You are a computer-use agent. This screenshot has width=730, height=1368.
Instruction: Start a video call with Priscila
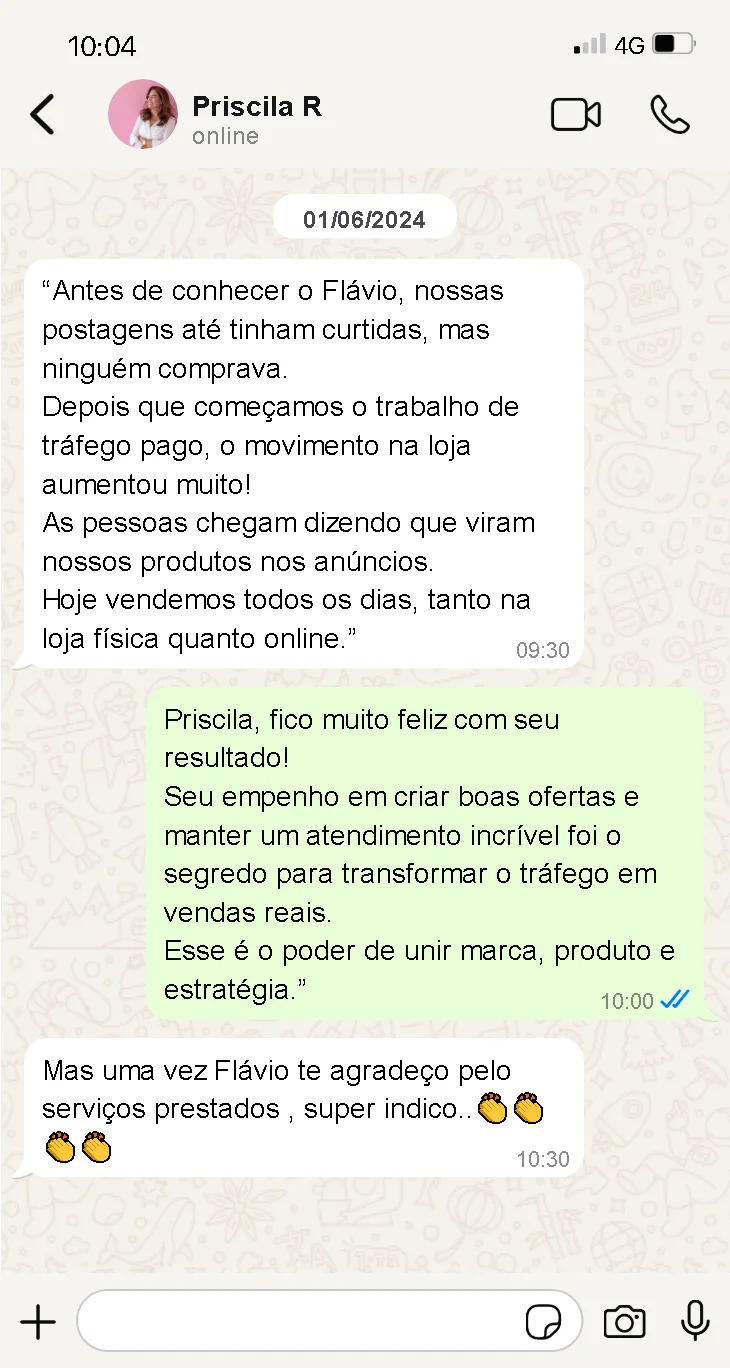(576, 115)
